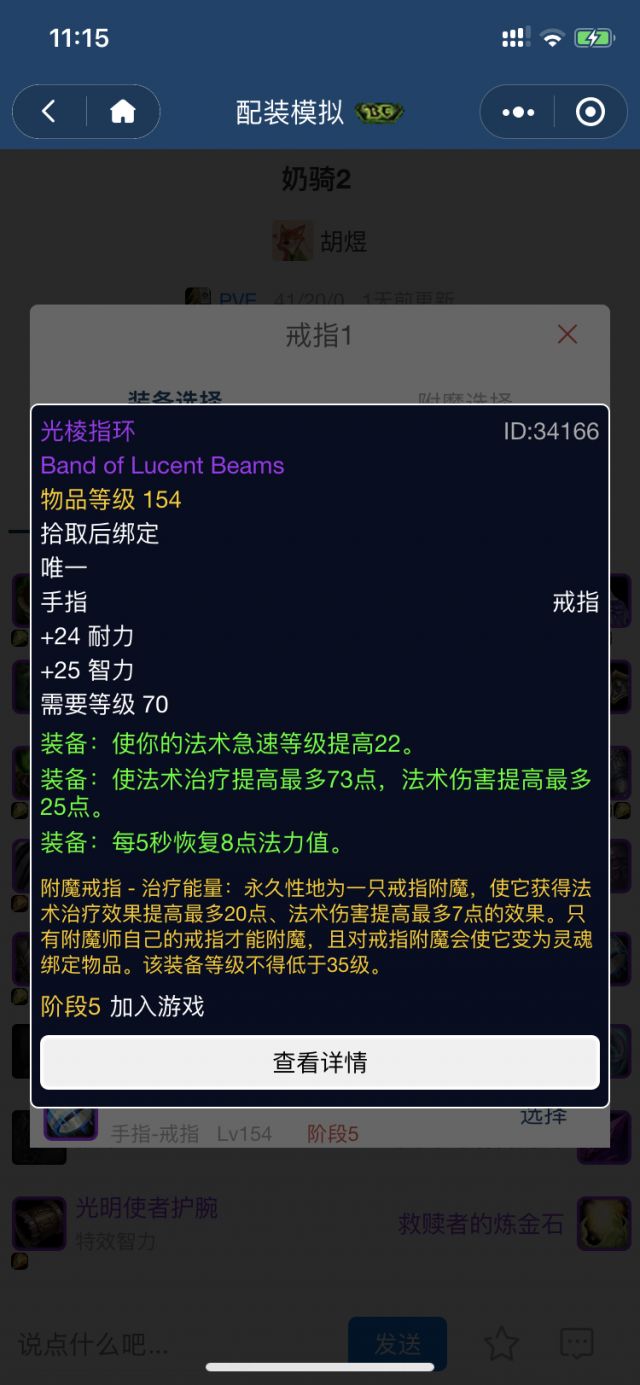The image size is (640, 1385).
Task: Open comments via the chat bubble icon
Action: click(x=576, y=1344)
